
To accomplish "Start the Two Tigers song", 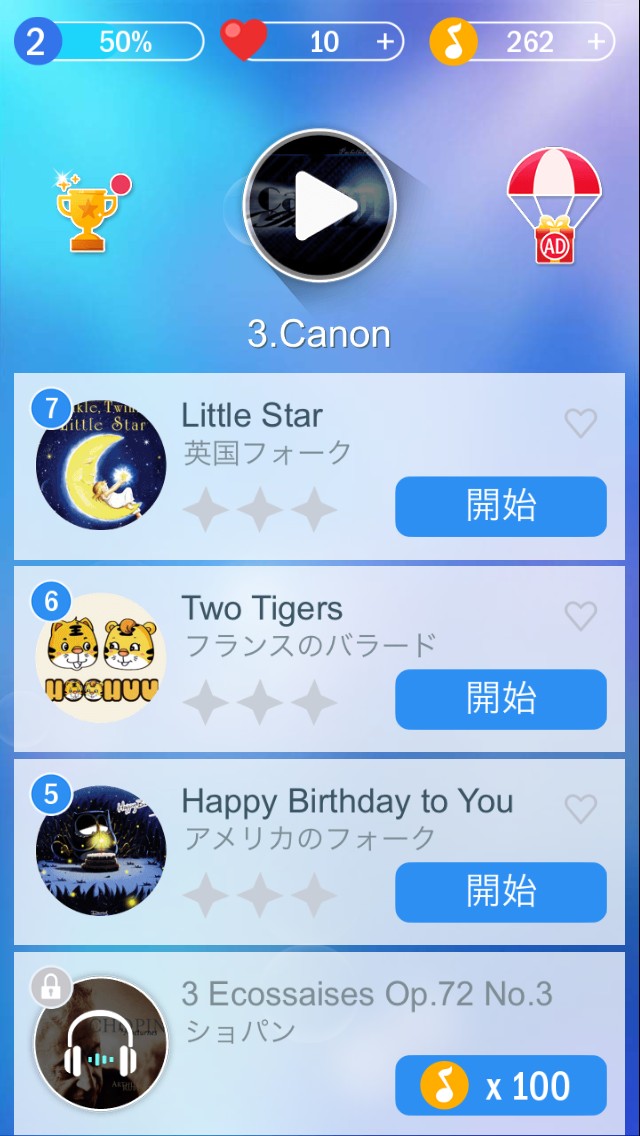I will (x=500, y=699).
